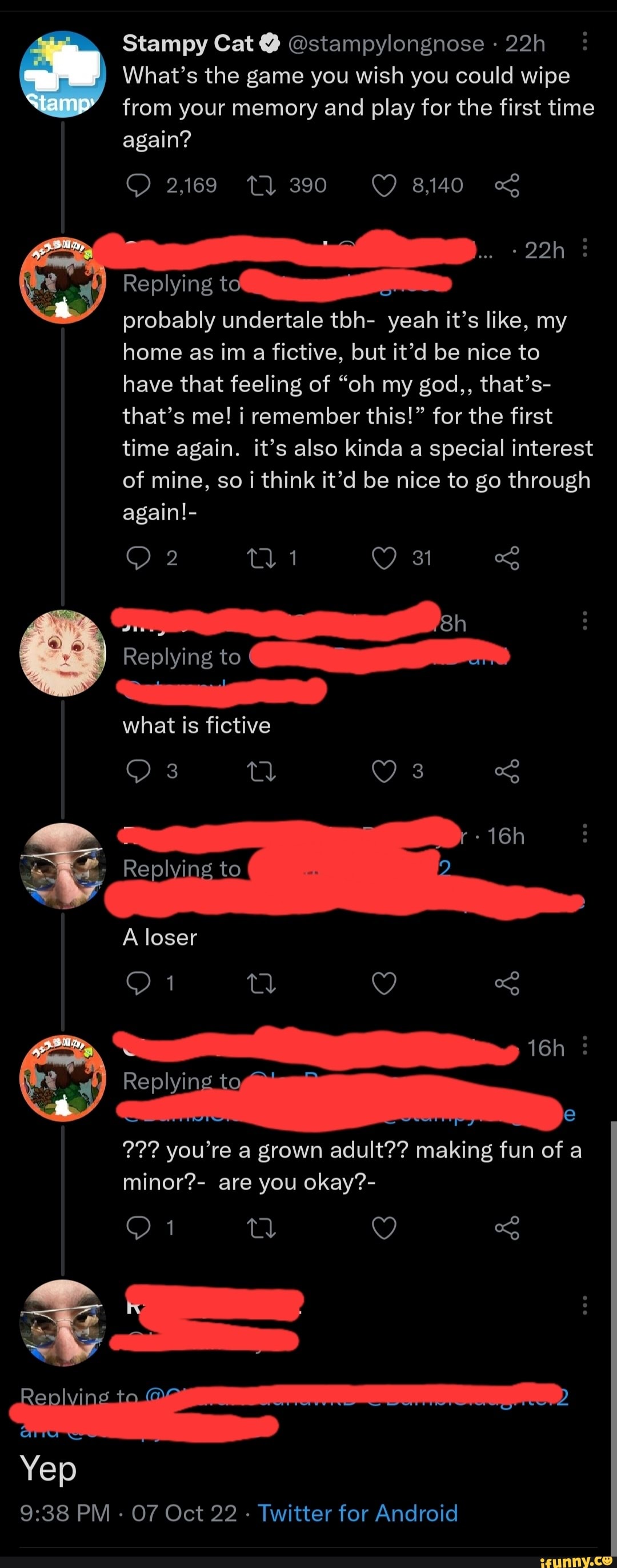This screenshot has width=617, height=1568.
Task: Reply to the "you're a grown adult" tweet
Action: (x=138, y=1228)
